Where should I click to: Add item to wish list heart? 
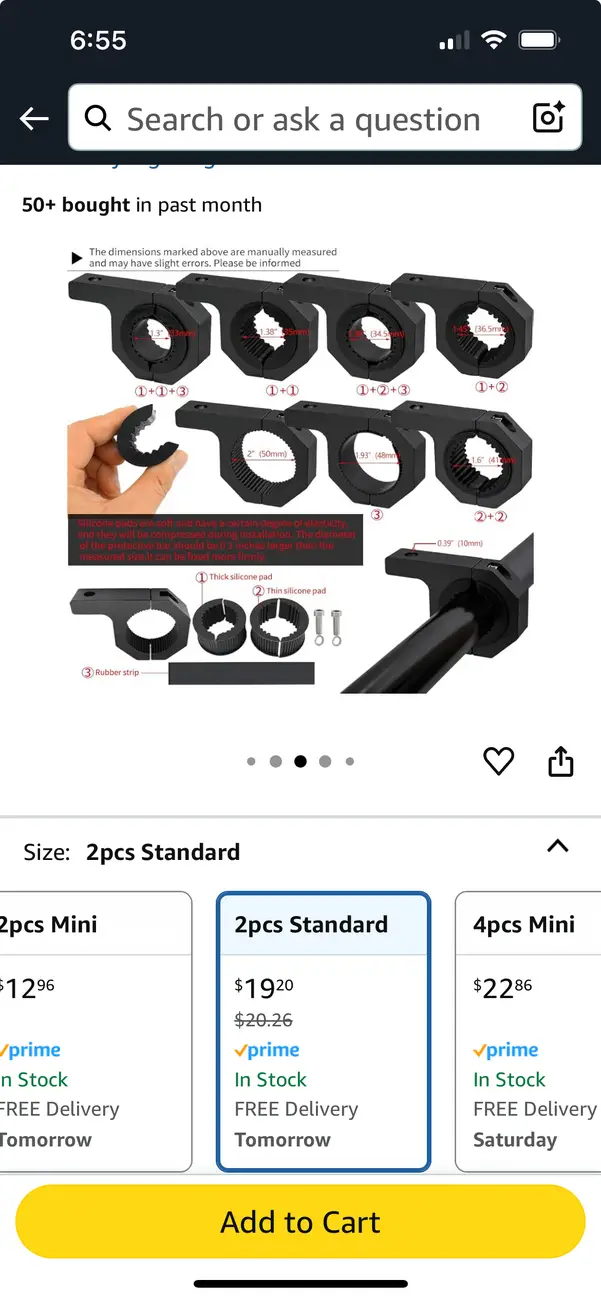[498, 762]
